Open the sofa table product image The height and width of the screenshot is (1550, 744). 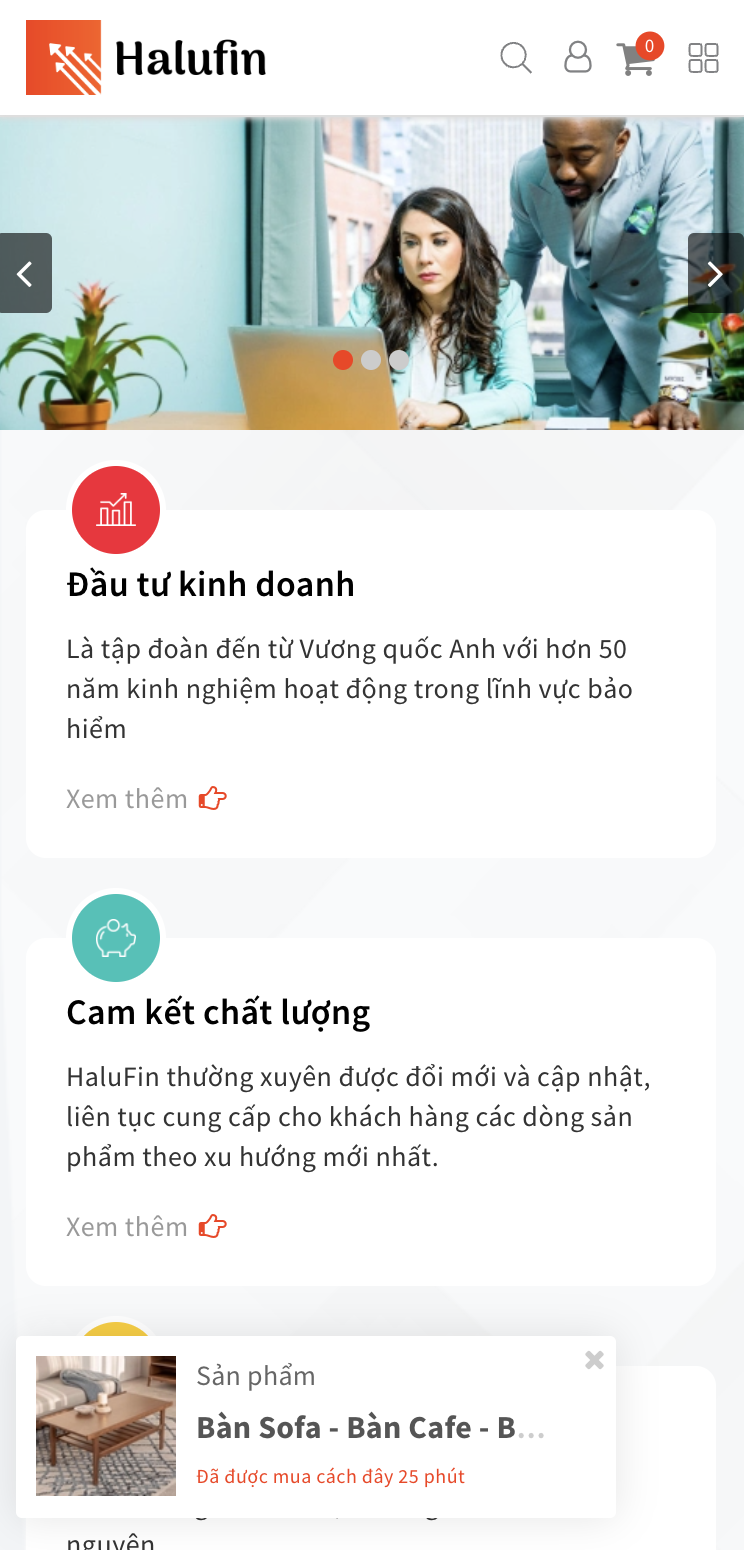click(x=106, y=1426)
